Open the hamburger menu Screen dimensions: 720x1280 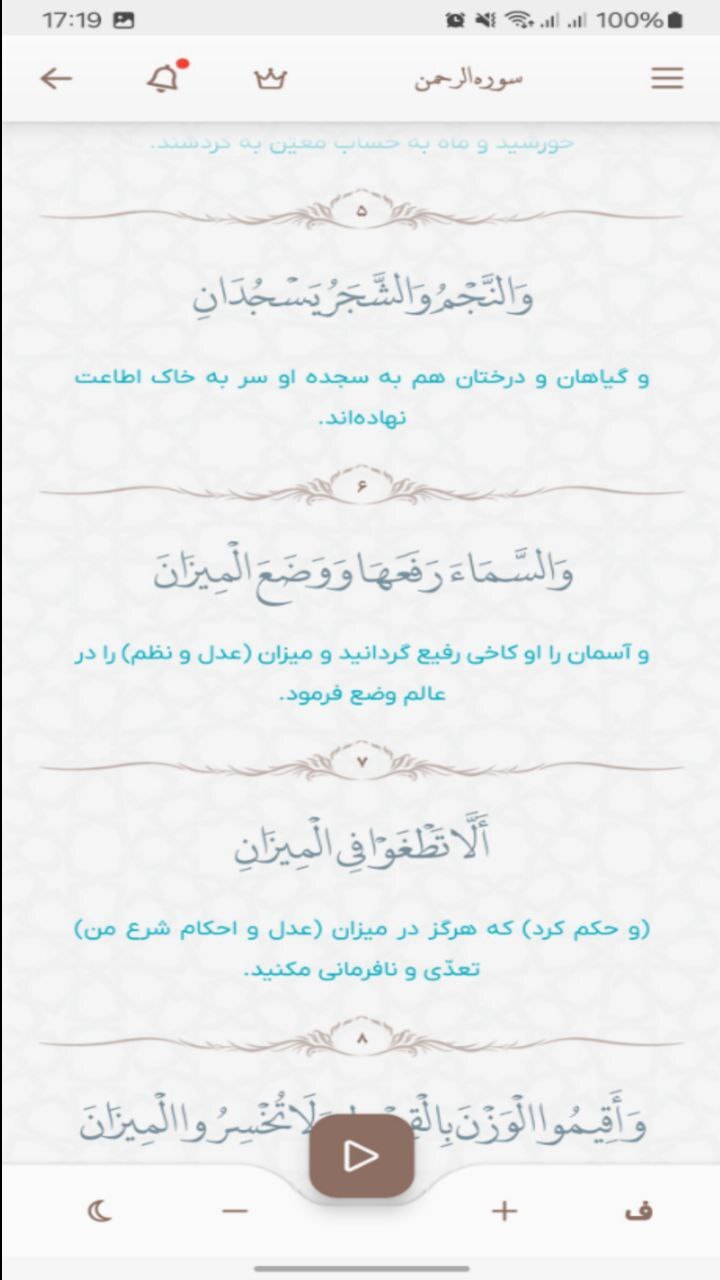tap(666, 78)
